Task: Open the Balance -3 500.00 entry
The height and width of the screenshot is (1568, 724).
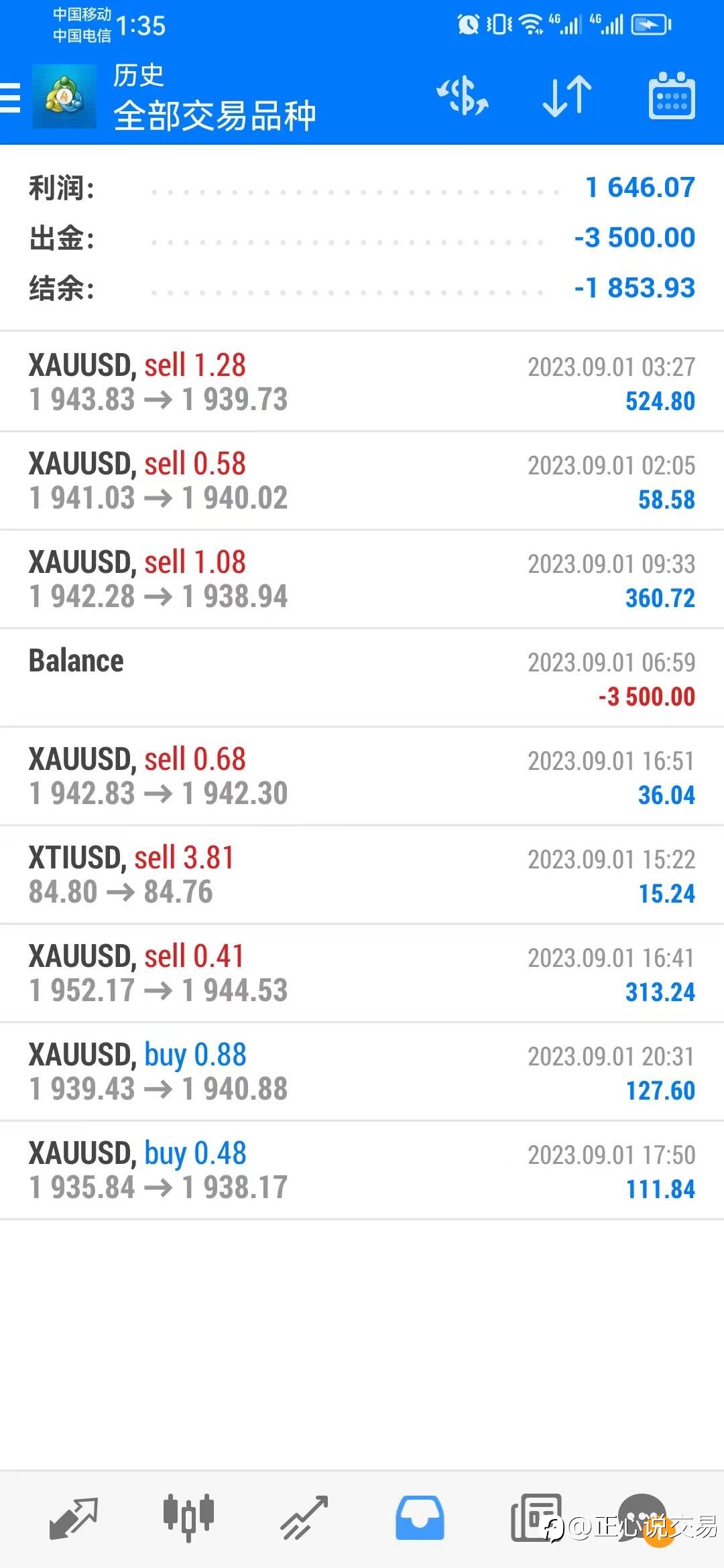Action: [362, 677]
